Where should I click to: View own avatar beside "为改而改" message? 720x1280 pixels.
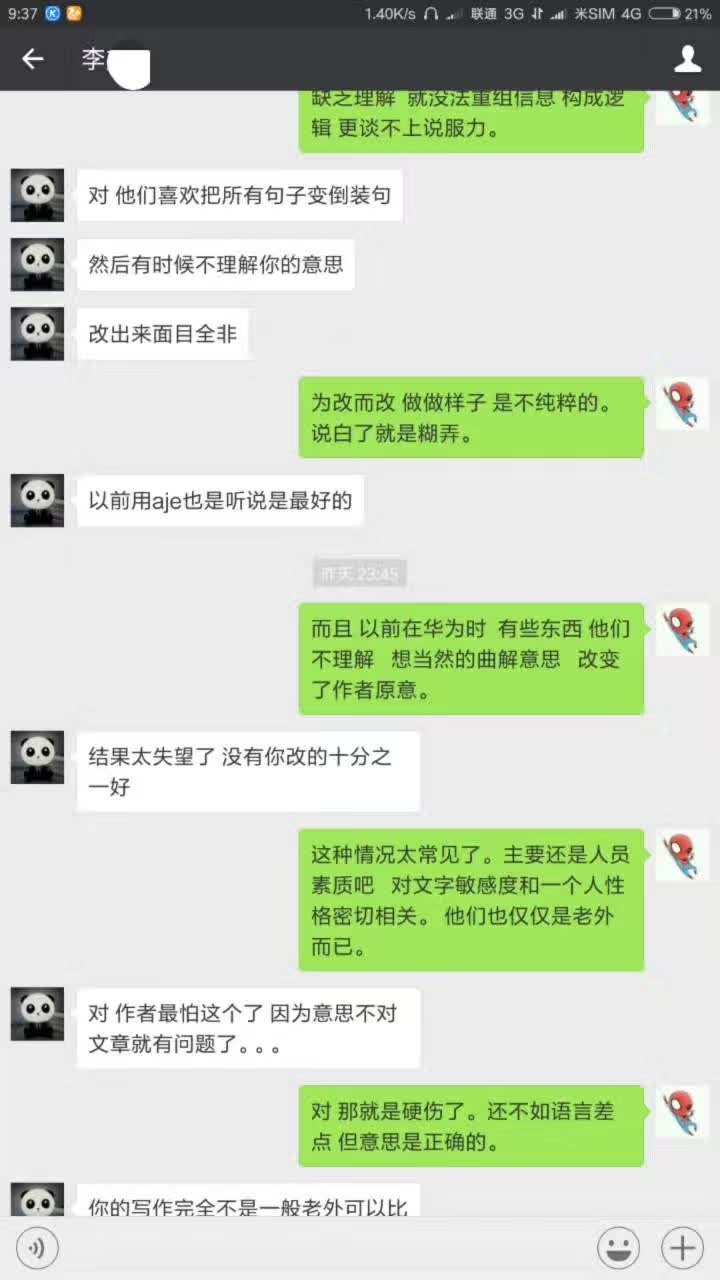point(681,404)
